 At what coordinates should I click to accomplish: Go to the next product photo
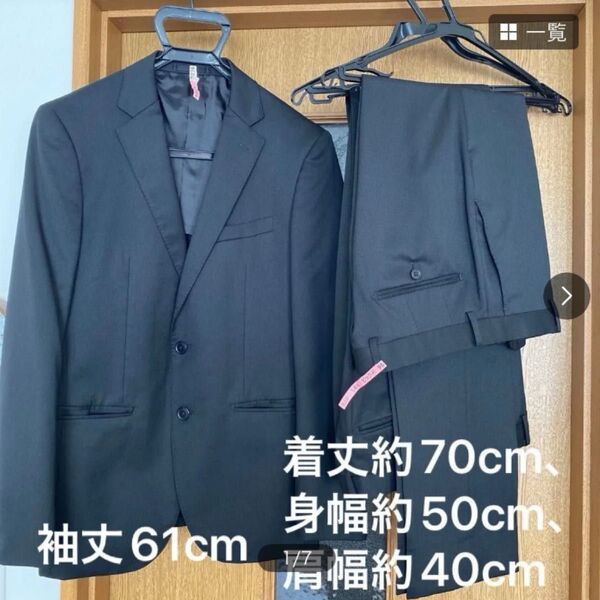pos(566,296)
